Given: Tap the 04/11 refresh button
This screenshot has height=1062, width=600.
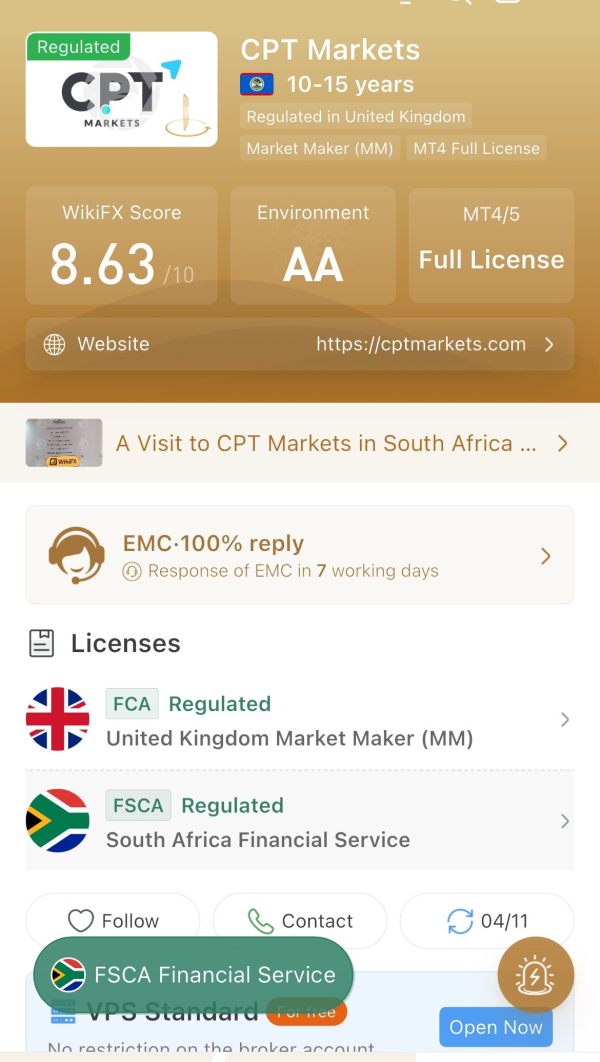Looking at the screenshot, I should [x=487, y=920].
